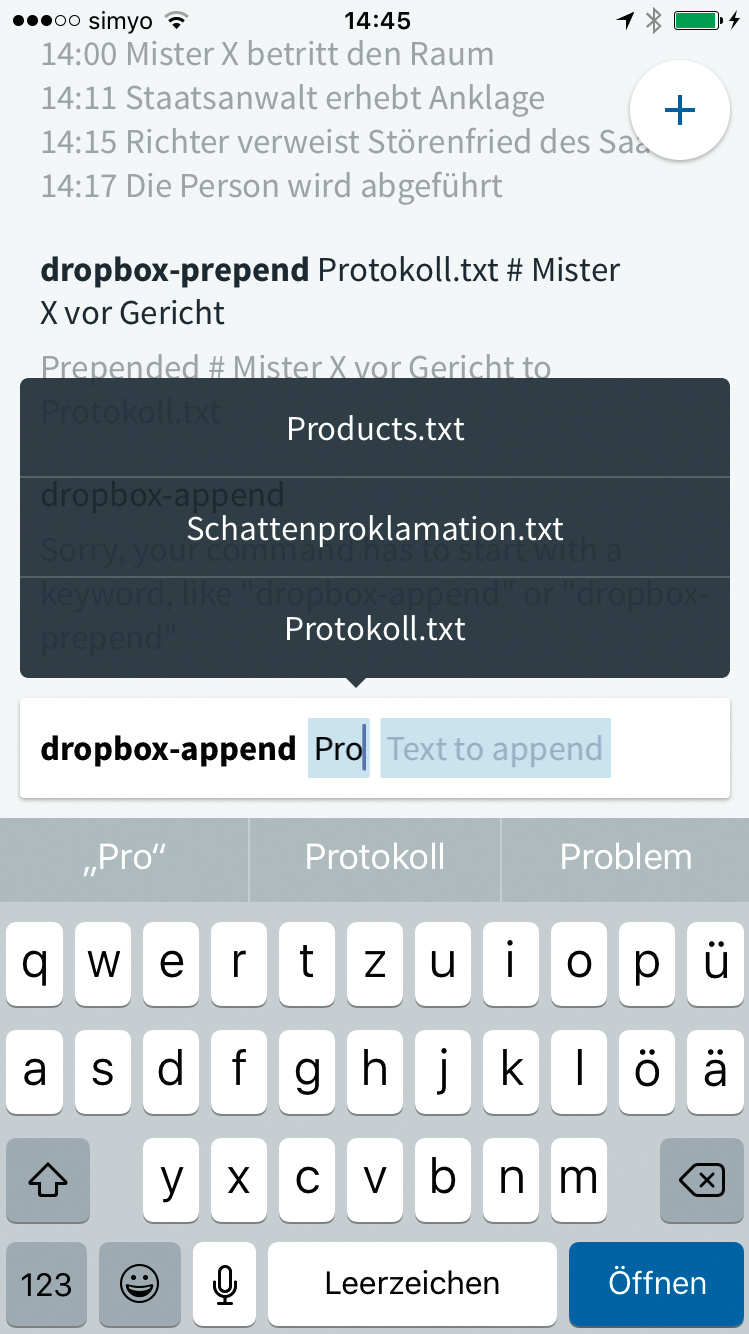This screenshot has width=749, height=1334.
Task: Tap the plus floating action button
Action: tap(680, 110)
